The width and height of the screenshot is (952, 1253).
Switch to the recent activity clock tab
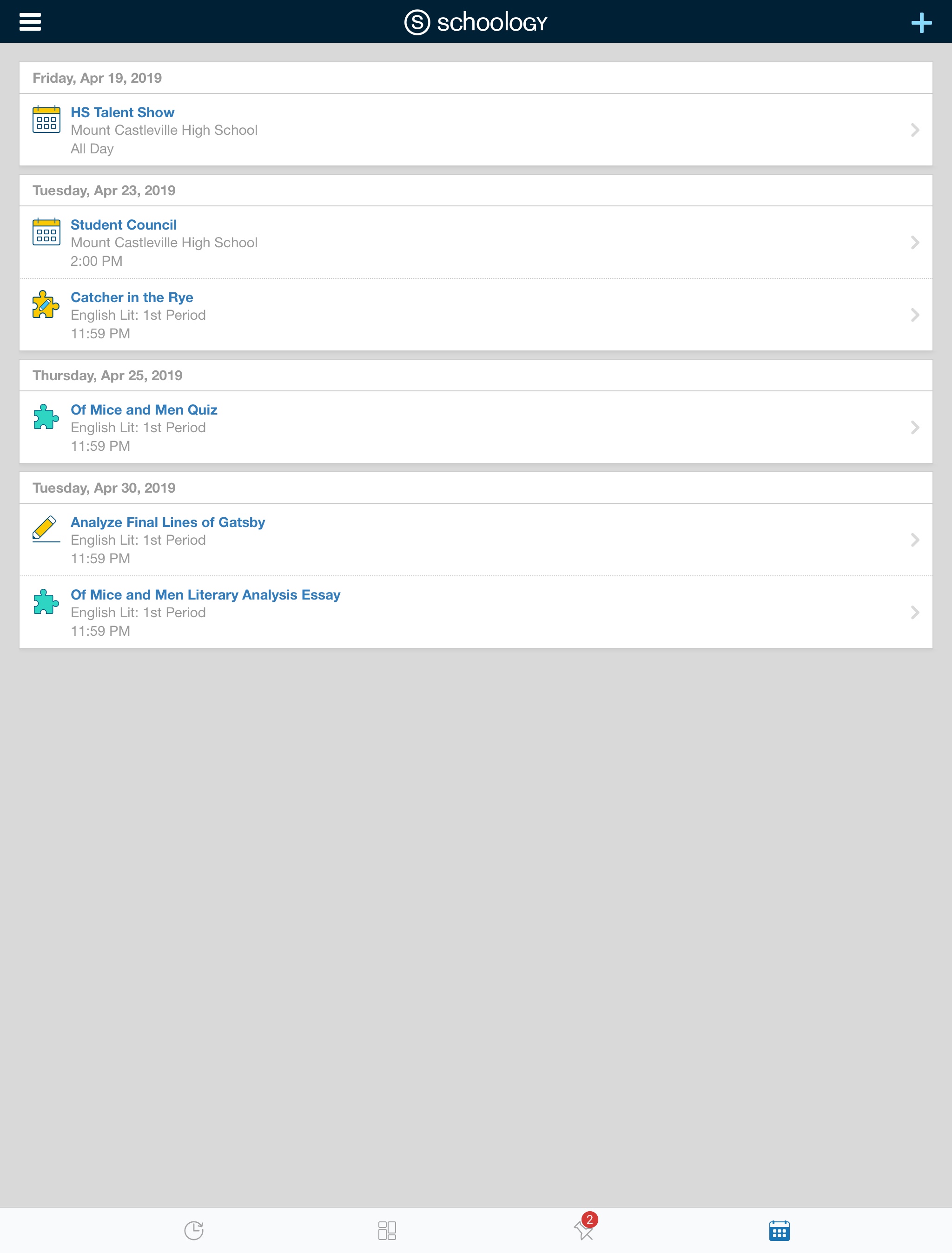[x=194, y=1230]
